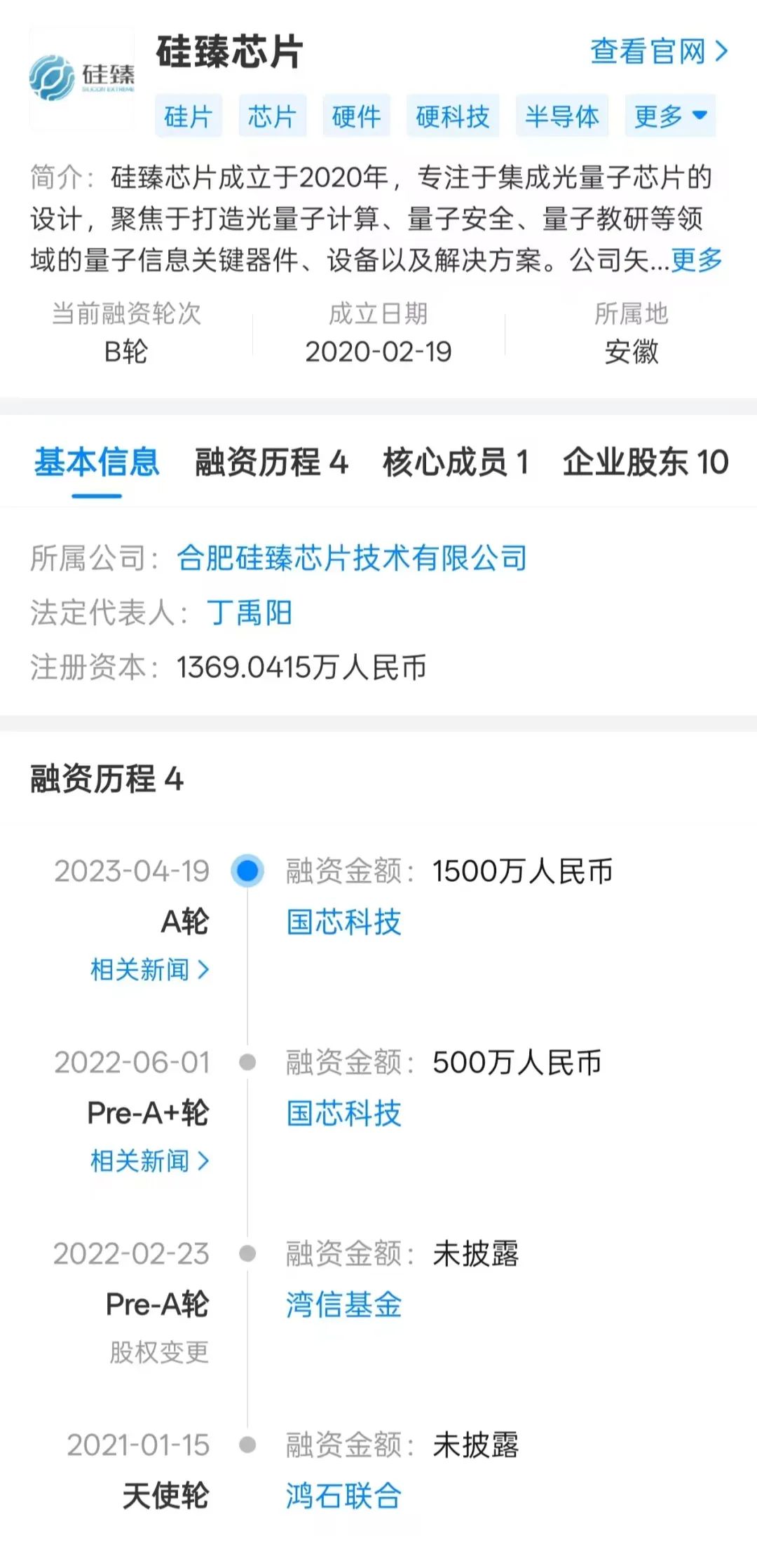View 相关新闻 for the A轮 round
The height and width of the screenshot is (1568, 757).
click(149, 970)
